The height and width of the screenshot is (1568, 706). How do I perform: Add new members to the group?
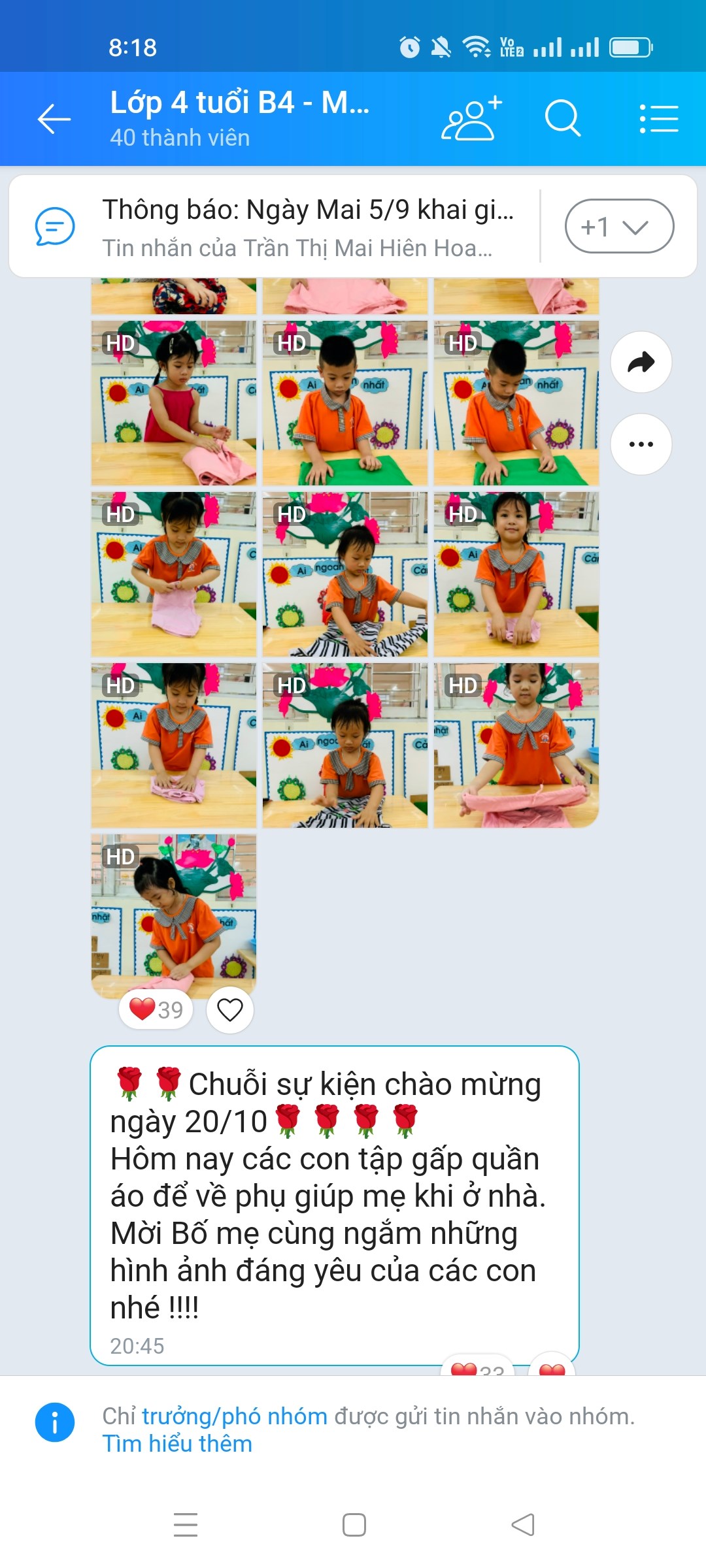471,119
